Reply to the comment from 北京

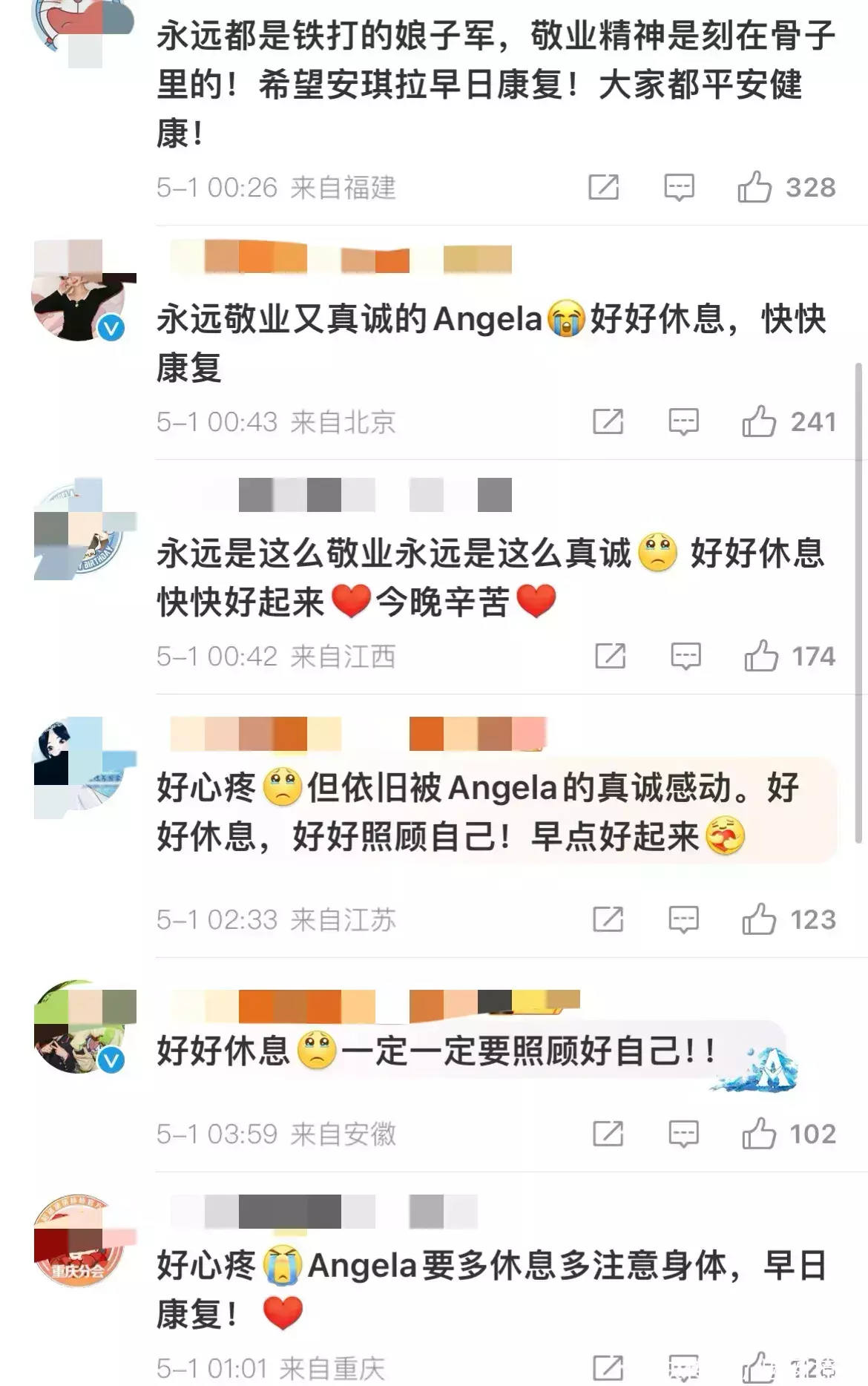point(683,422)
